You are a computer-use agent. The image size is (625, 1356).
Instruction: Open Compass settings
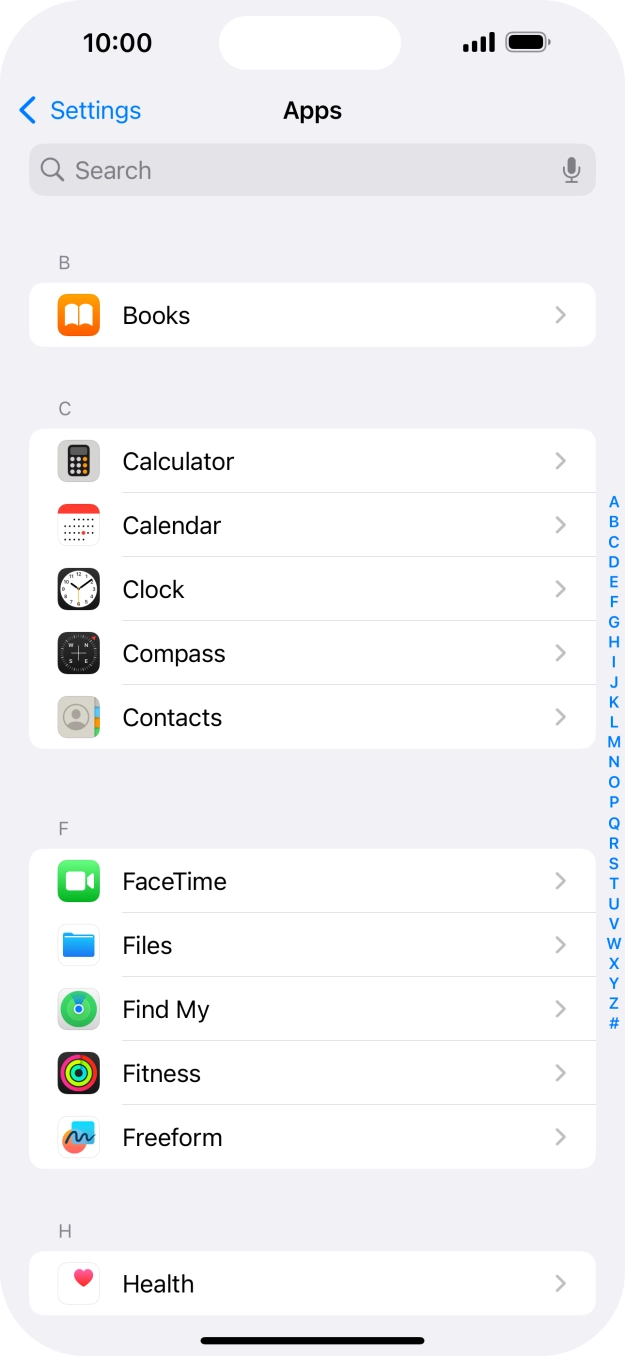312,653
